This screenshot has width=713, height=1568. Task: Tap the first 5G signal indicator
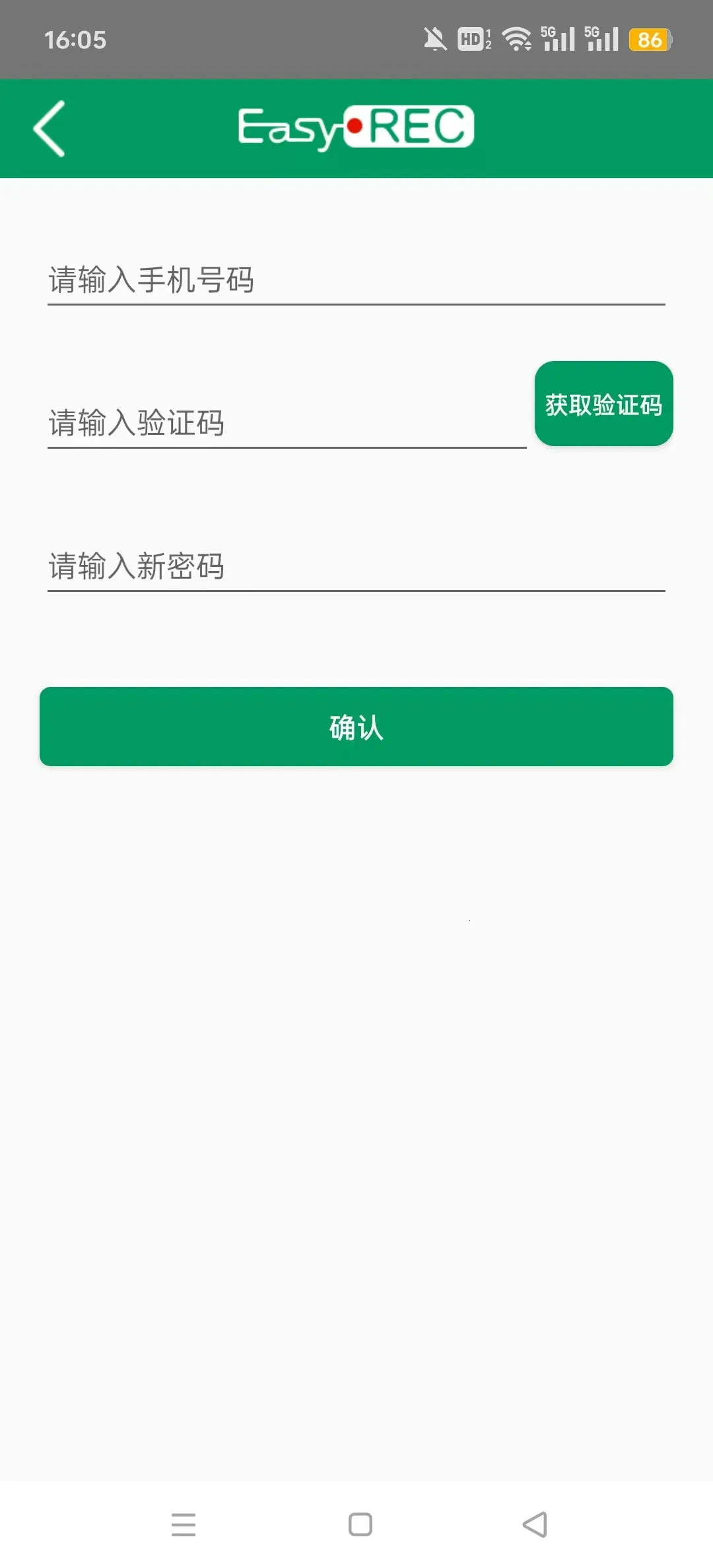[558, 38]
